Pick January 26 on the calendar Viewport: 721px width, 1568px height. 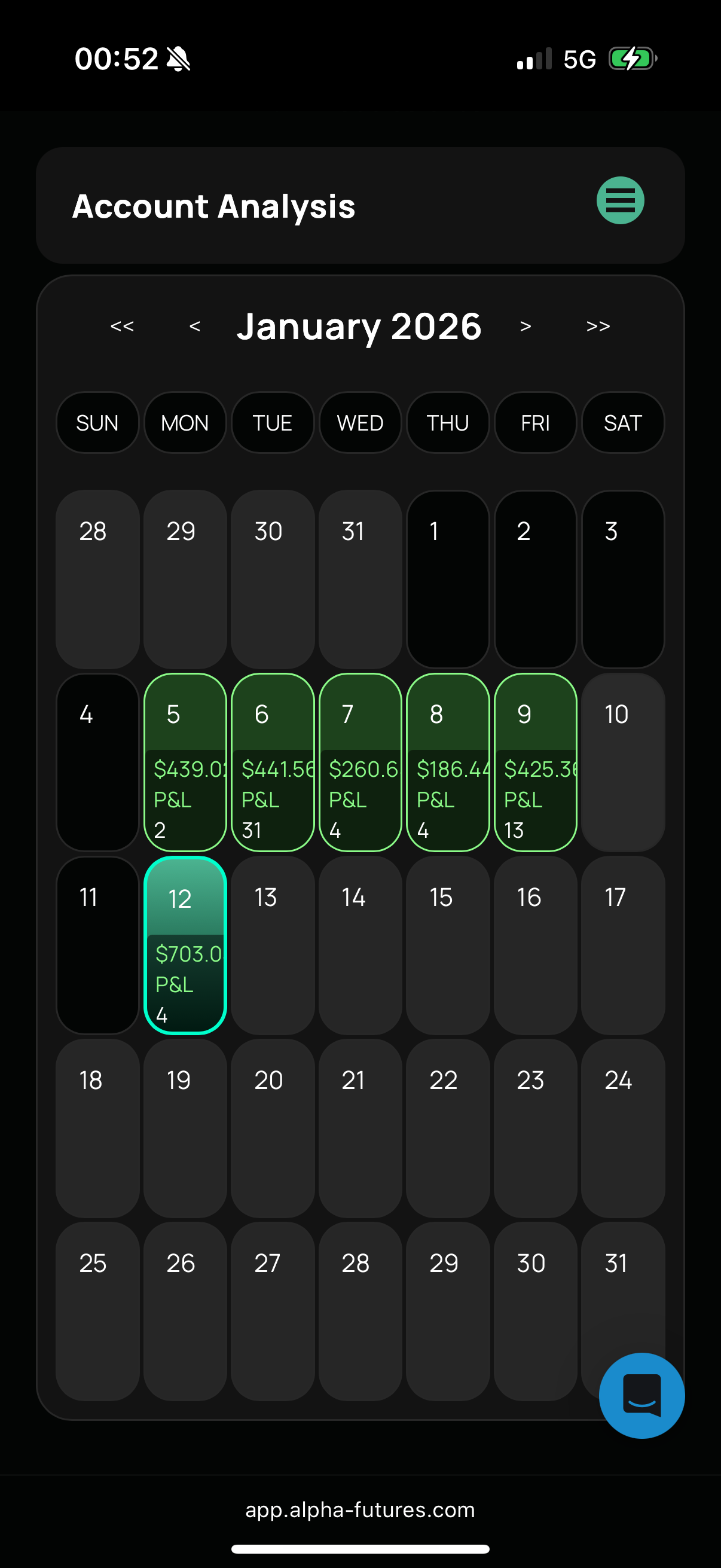tap(185, 1310)
